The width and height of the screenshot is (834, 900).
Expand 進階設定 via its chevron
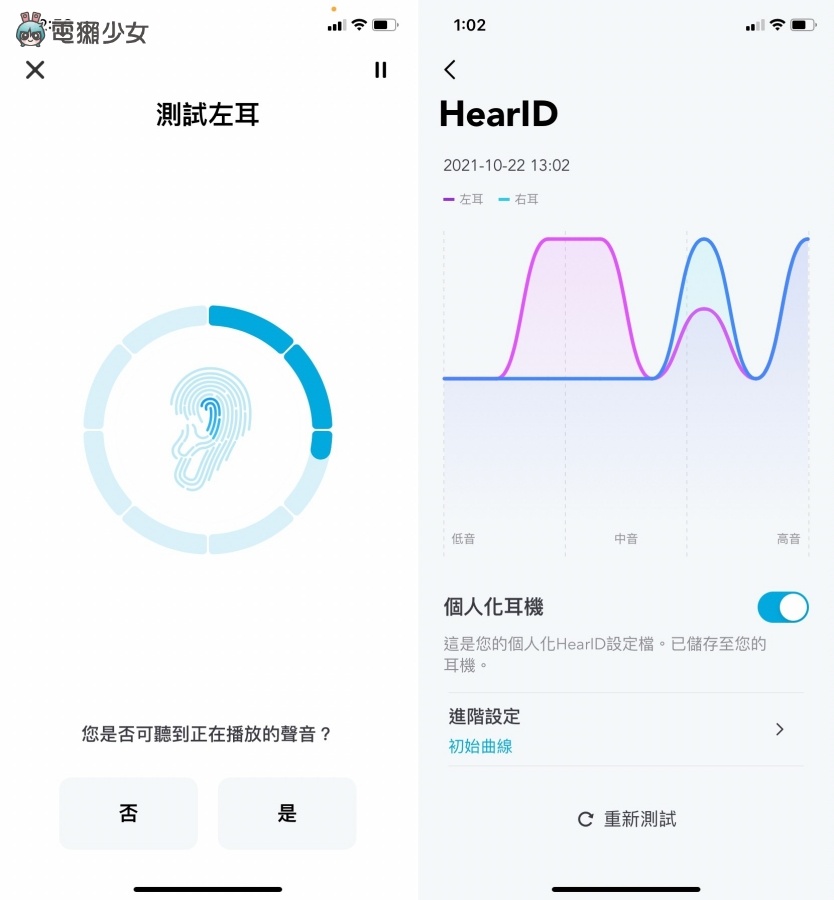(x=779, y=729)
